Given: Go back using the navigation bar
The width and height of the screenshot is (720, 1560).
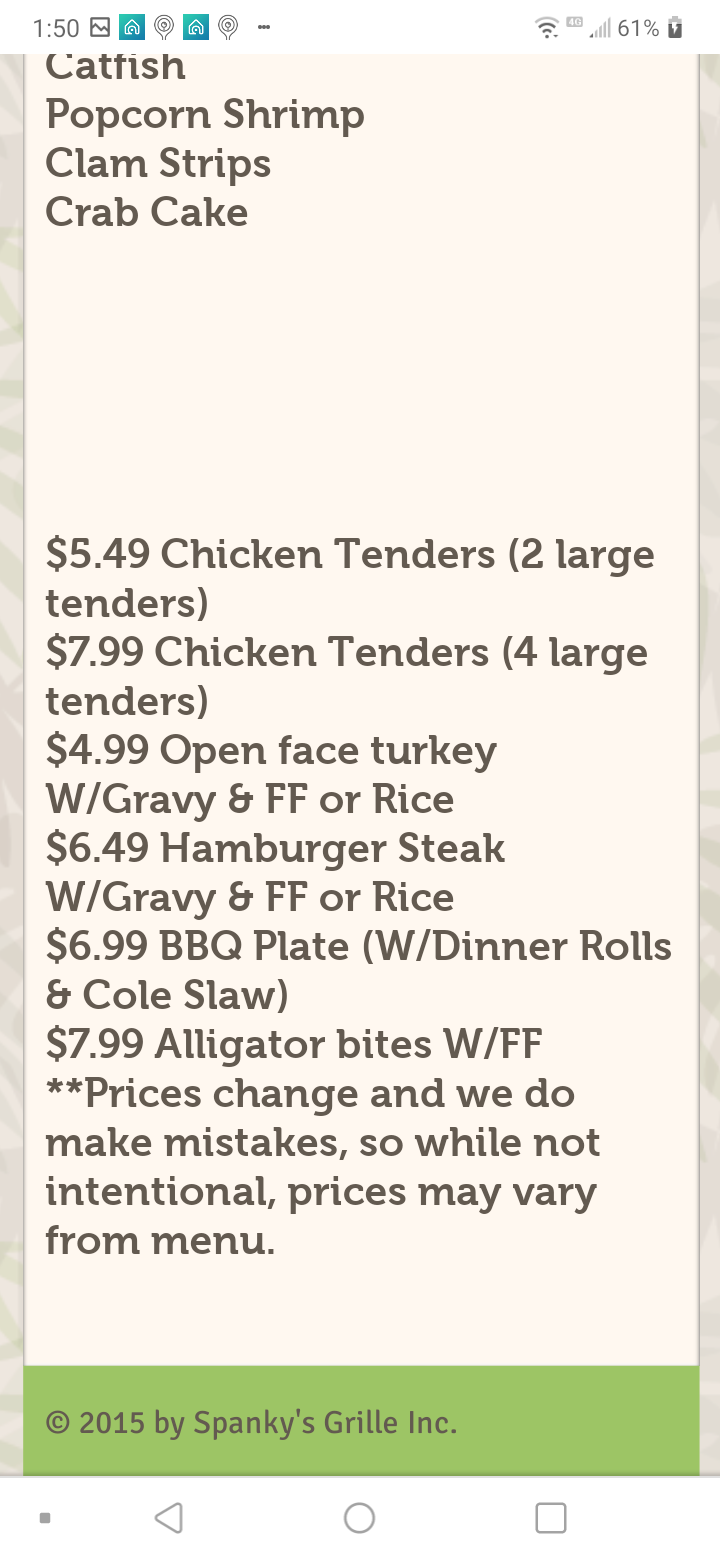Looking at the screenshot, I should click(x=169, y=1518).
